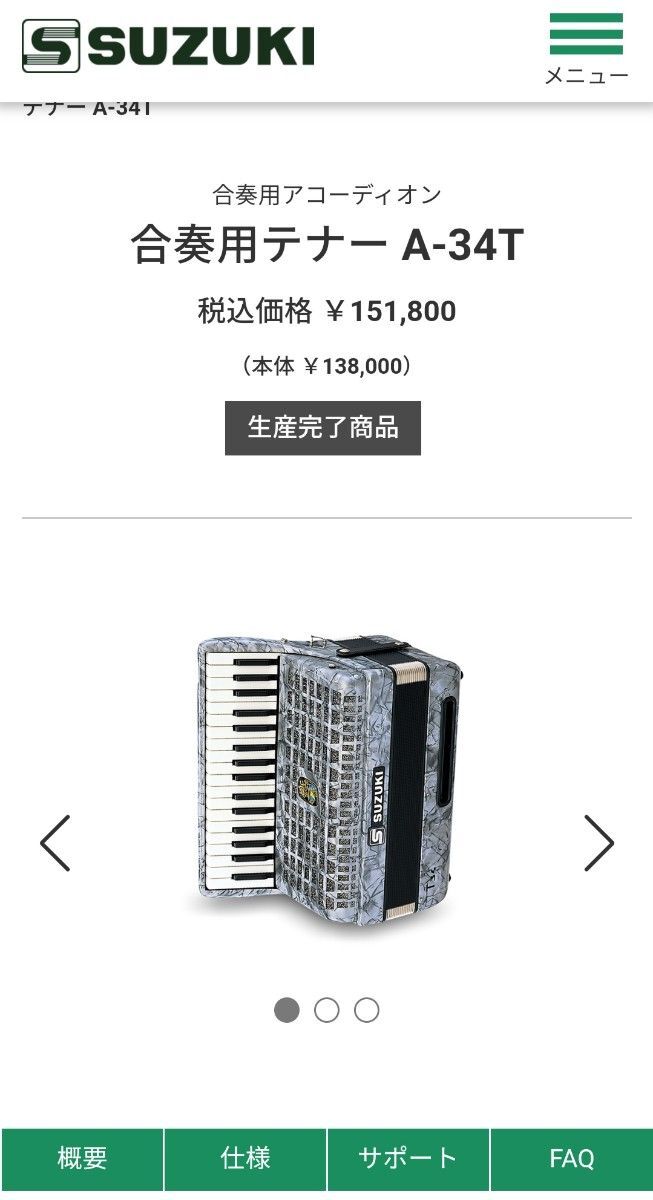Show the previous product image
This screenshot has height=1200, width=653.
click(x=55, y=843)
